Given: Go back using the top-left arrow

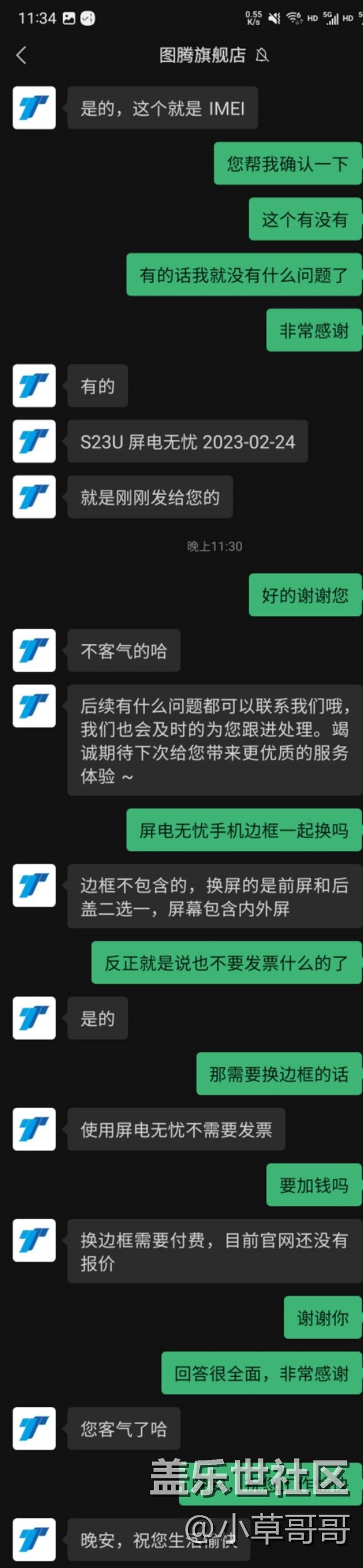Looking at the screenshot, I should [21, 55].
